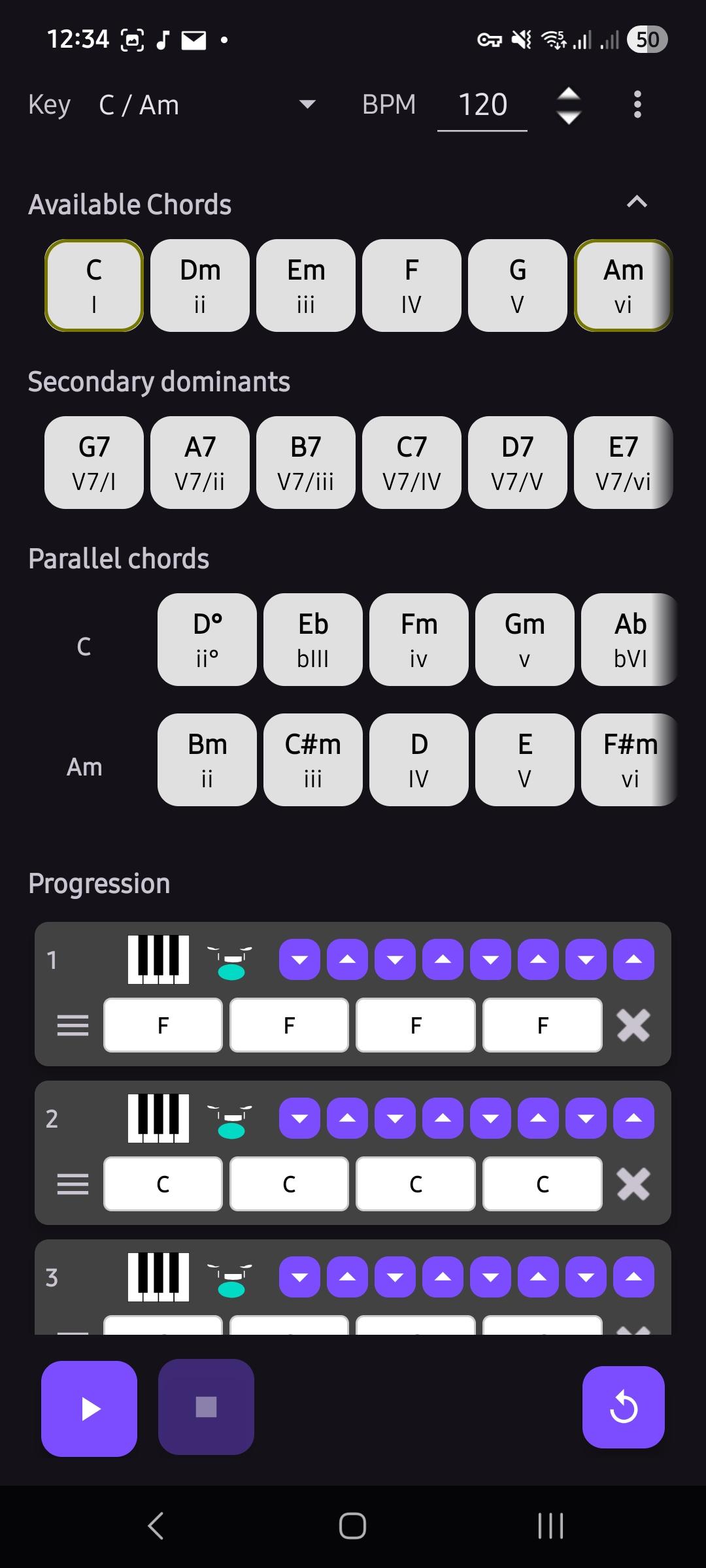706x1568 pixels.
Task: Pick the D7 V7/V secondary dominant
Action: pyautogui.click(x=517, y=463)
